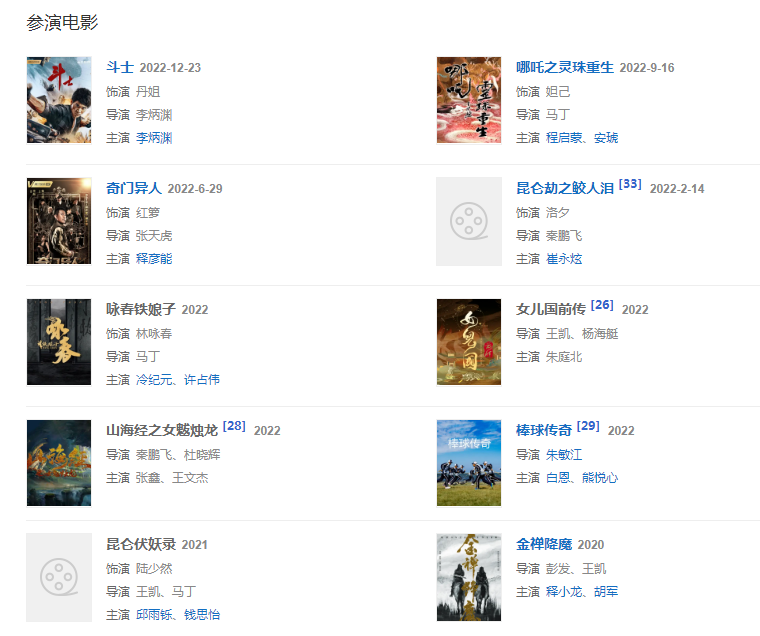The image size is (760, 636).
Task: Open the 斗士 movie title link
Action: (120, 68)
